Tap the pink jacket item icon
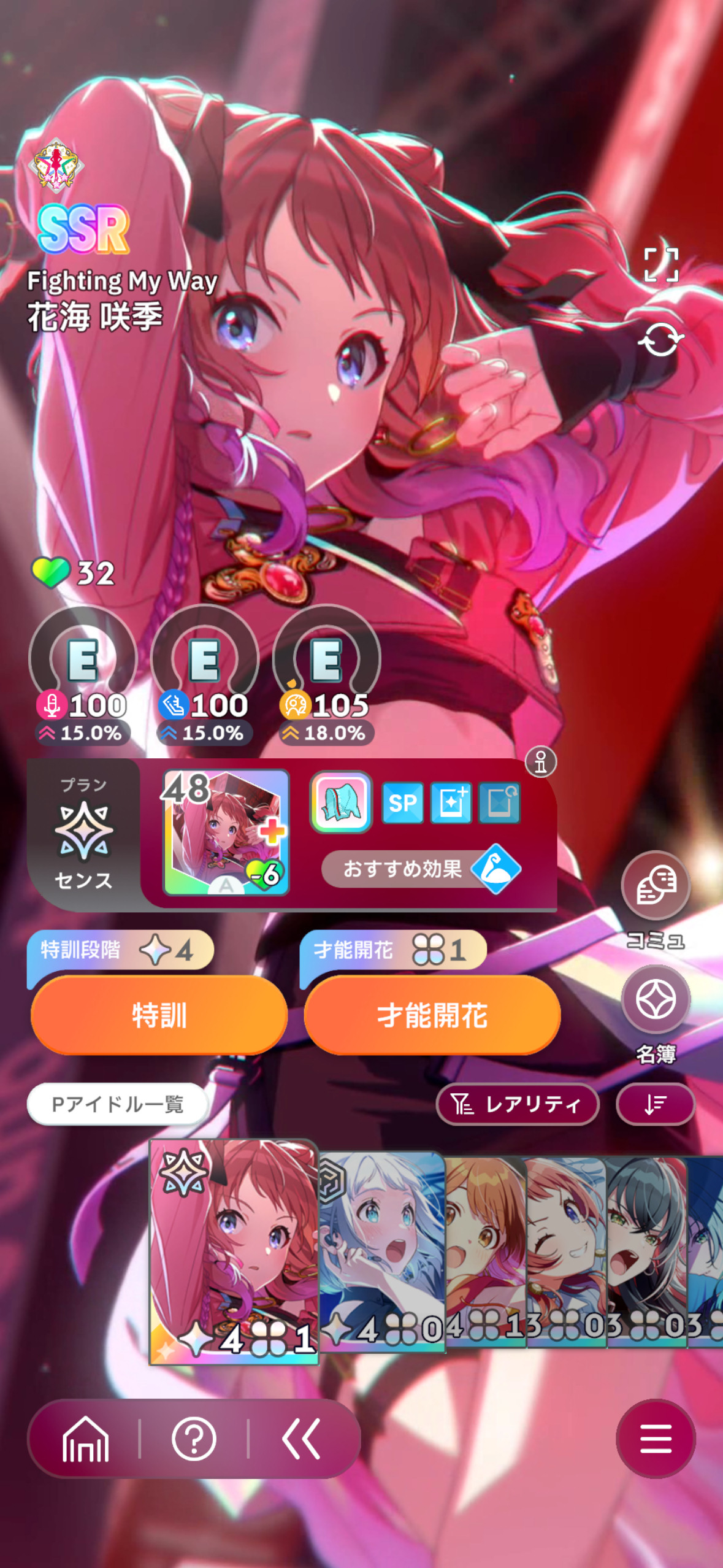Image resolution: width=723 pixels, height=1568 pixels. pyautogui.click(x=341, y=802)
